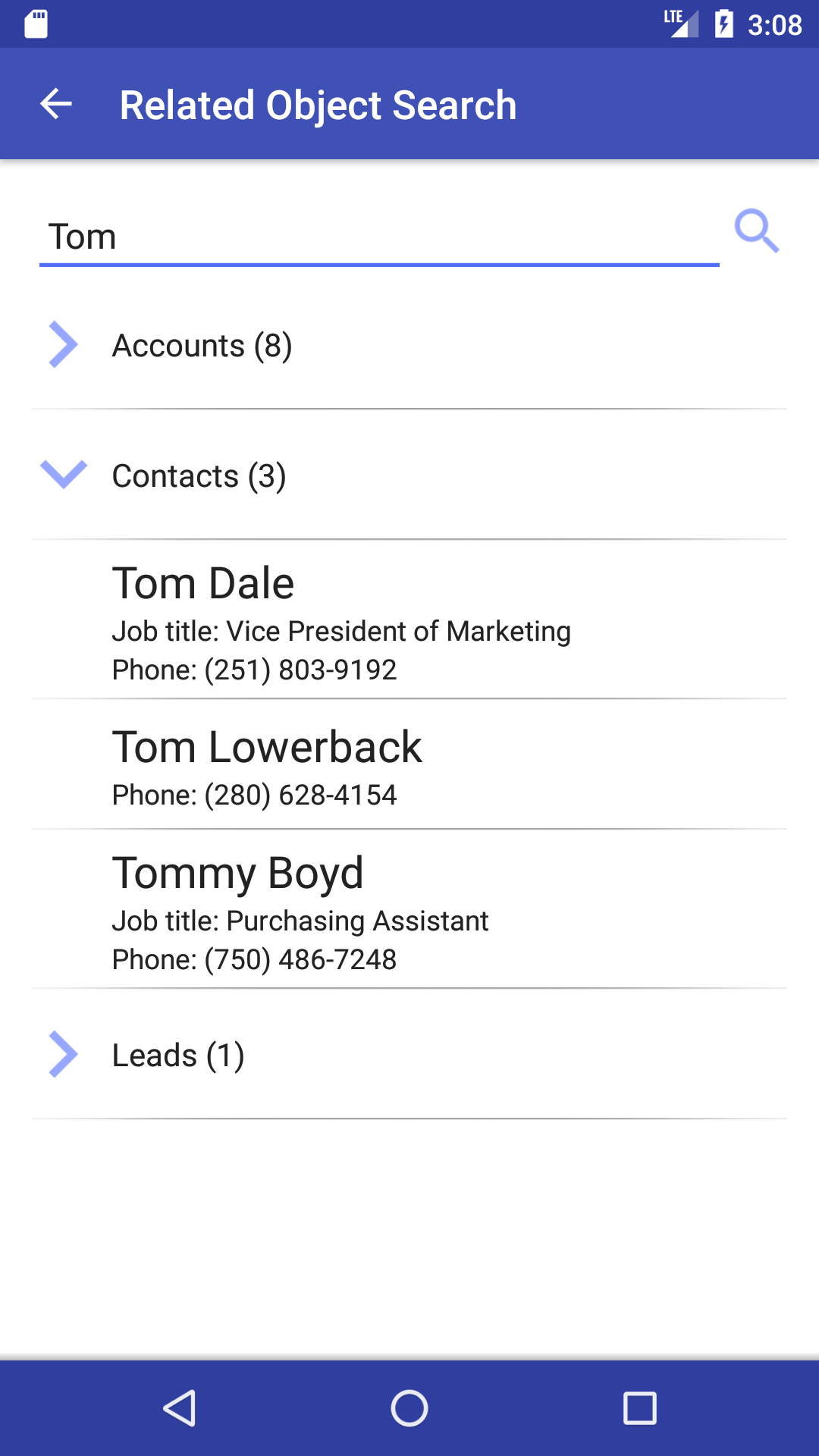Image resolution: width=819 pixels, height=1456 pixels.
Task: Tap the magnifier search icon
Action: click(x=757, y=231)
